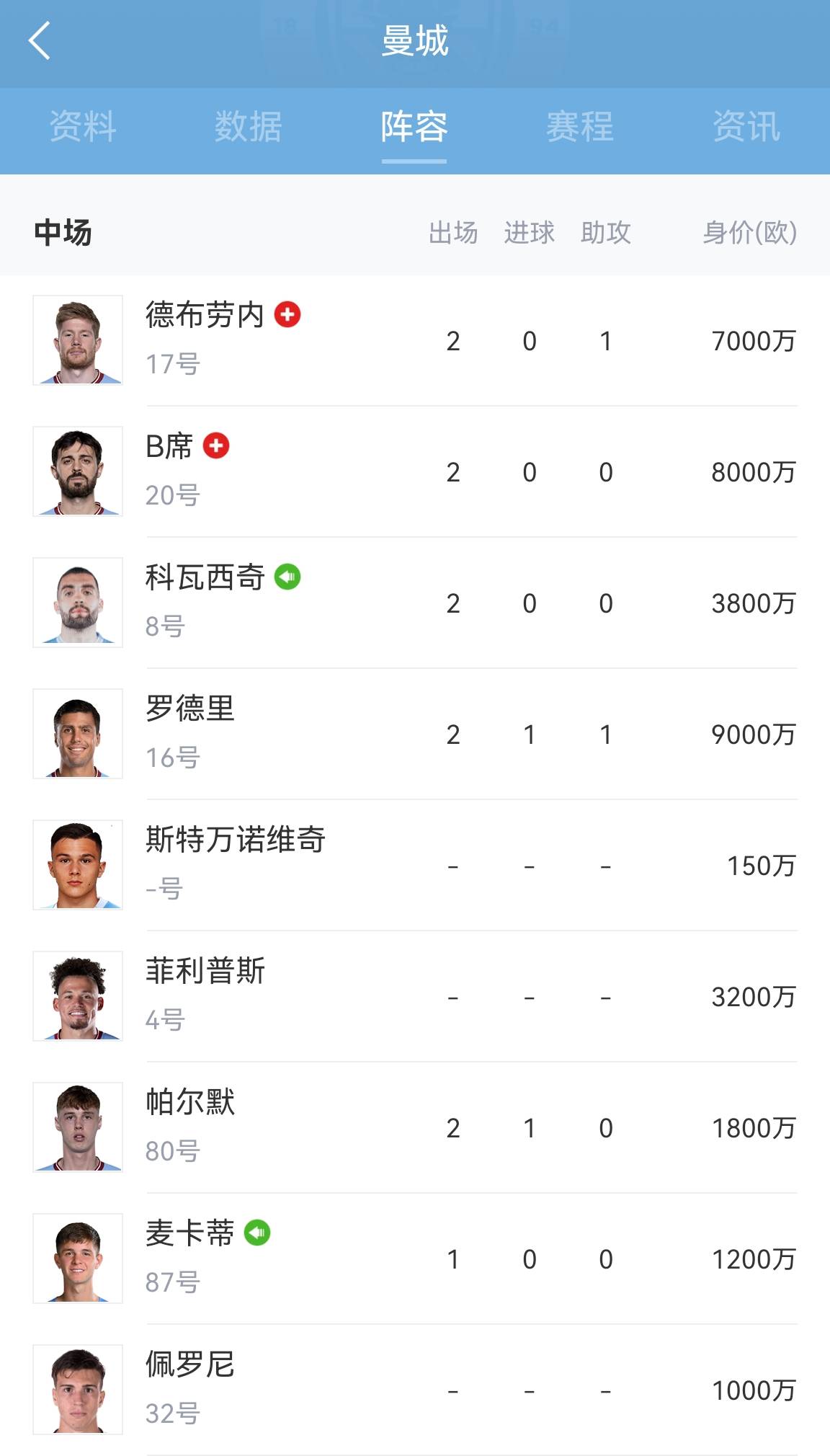
Task: Select the 阵容 tab
Action: point(414,127)
